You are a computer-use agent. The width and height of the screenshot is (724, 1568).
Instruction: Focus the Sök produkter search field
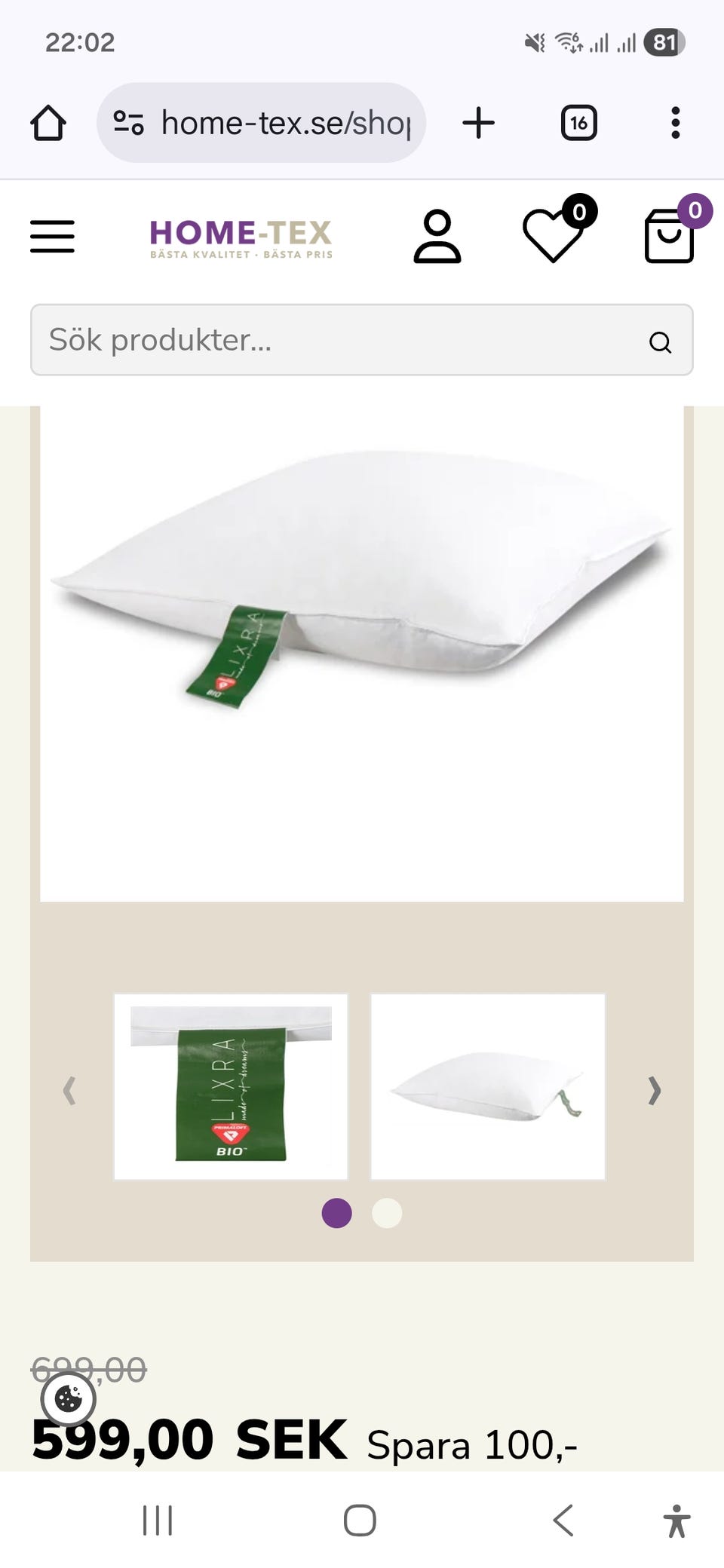[x=362, y=340]
